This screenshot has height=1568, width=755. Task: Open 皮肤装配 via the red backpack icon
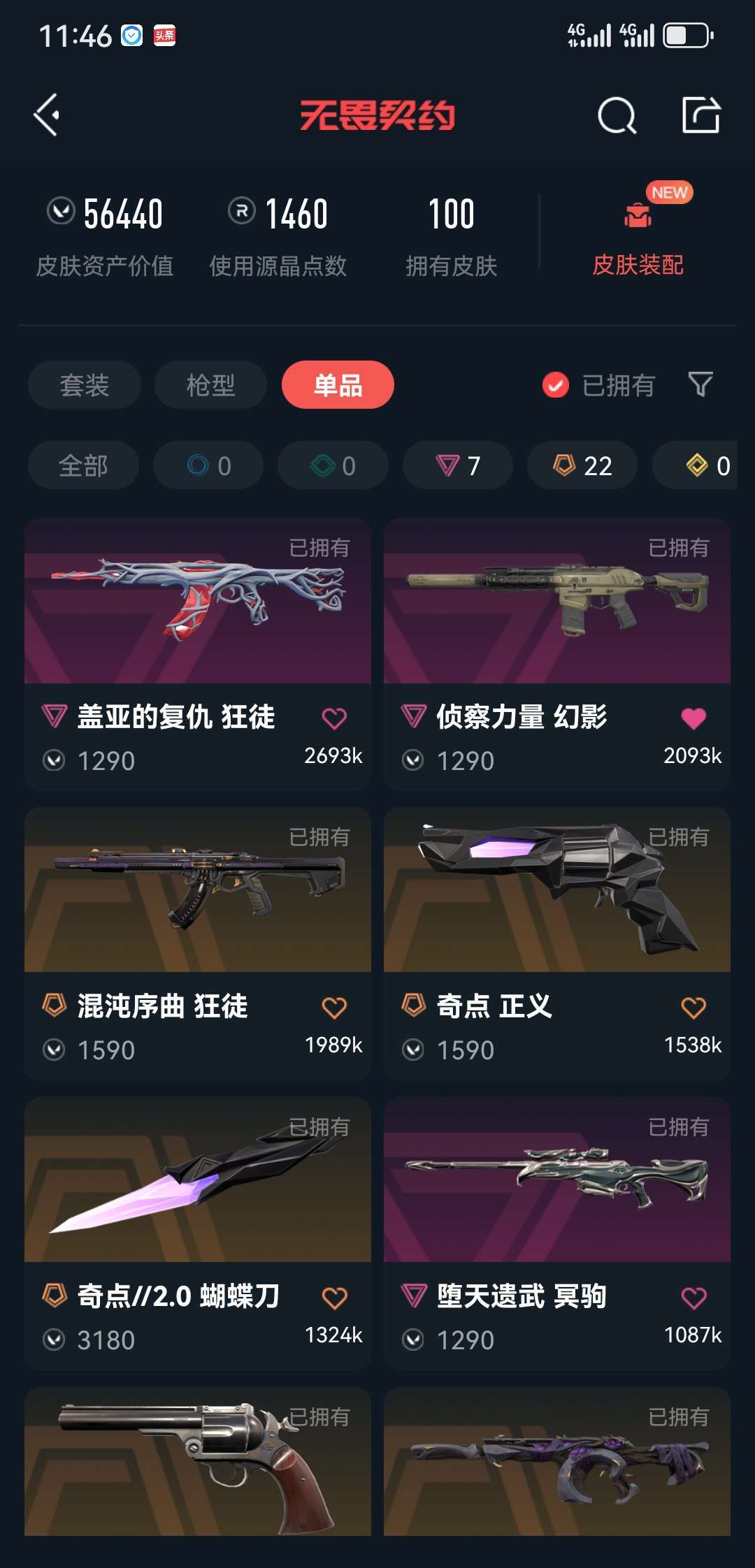tap(637, 215)
